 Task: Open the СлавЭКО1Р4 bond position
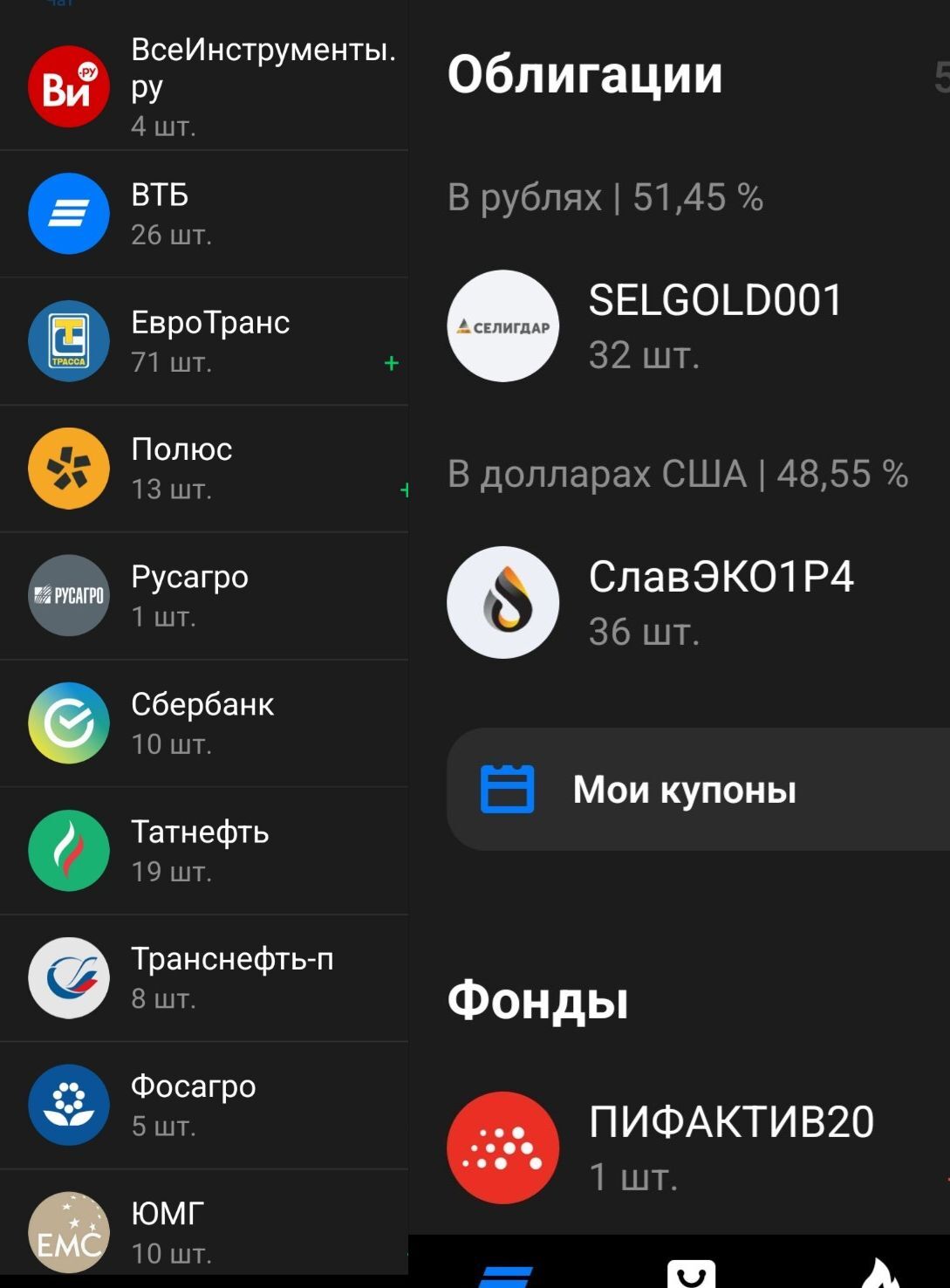coord(680,603)
